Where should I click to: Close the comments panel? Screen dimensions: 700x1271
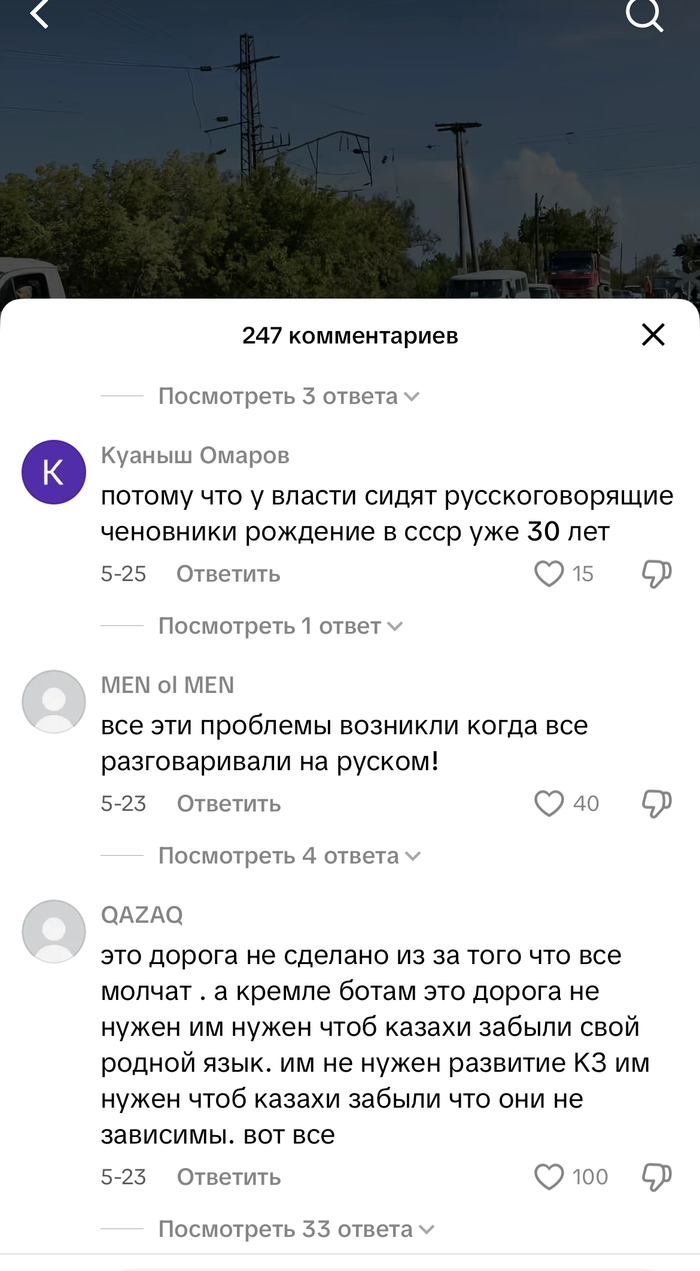click(x=653, y=335)
